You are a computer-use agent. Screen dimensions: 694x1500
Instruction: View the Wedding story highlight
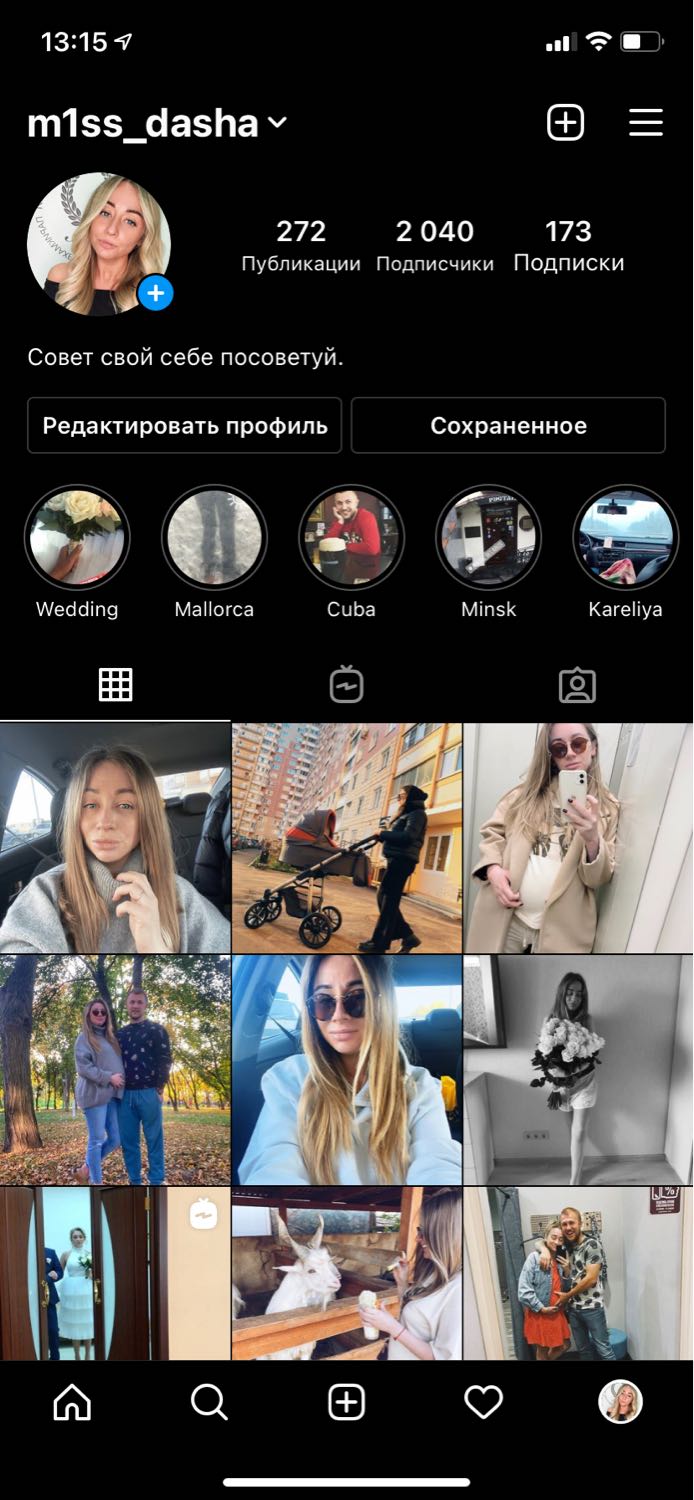pos(77,538)
